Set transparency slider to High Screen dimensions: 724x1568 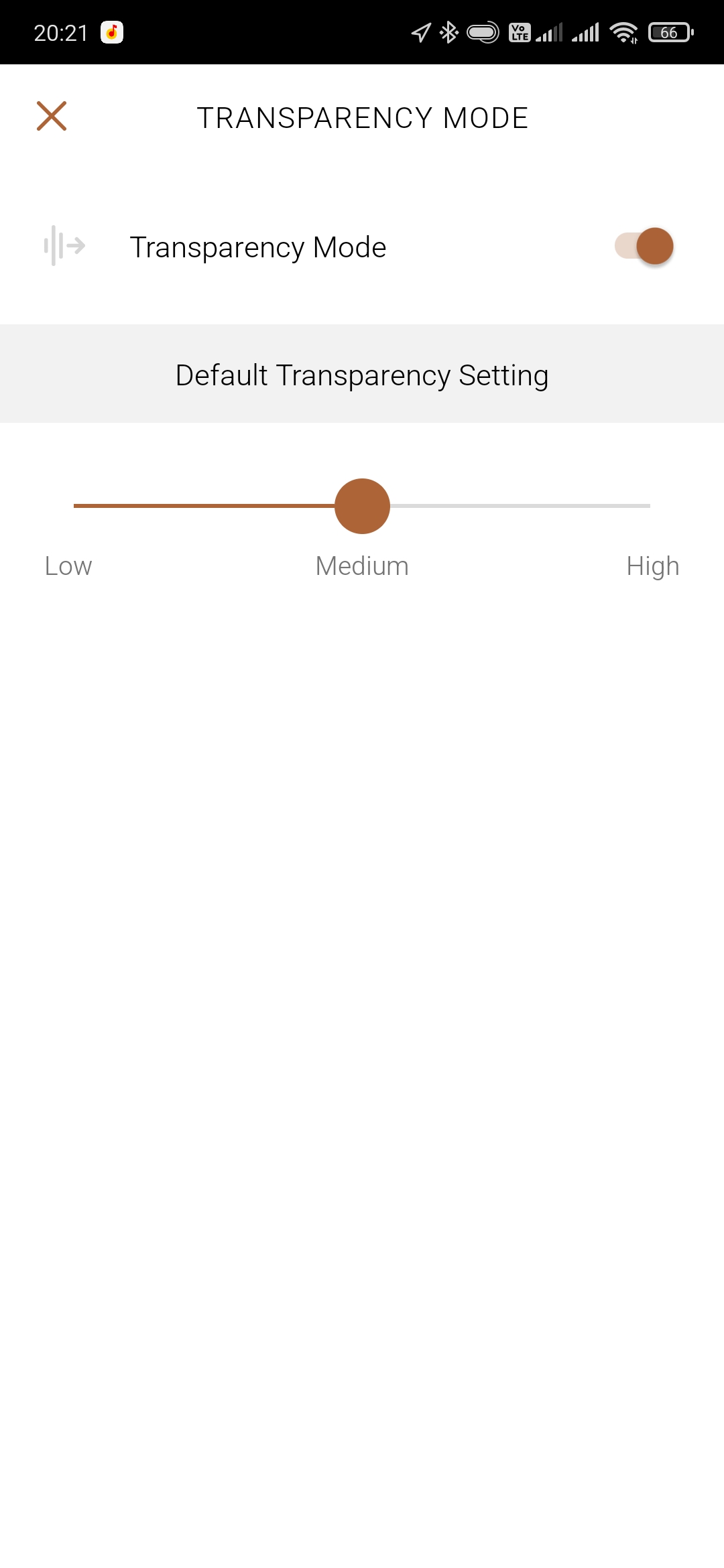[x=648, y=506]
